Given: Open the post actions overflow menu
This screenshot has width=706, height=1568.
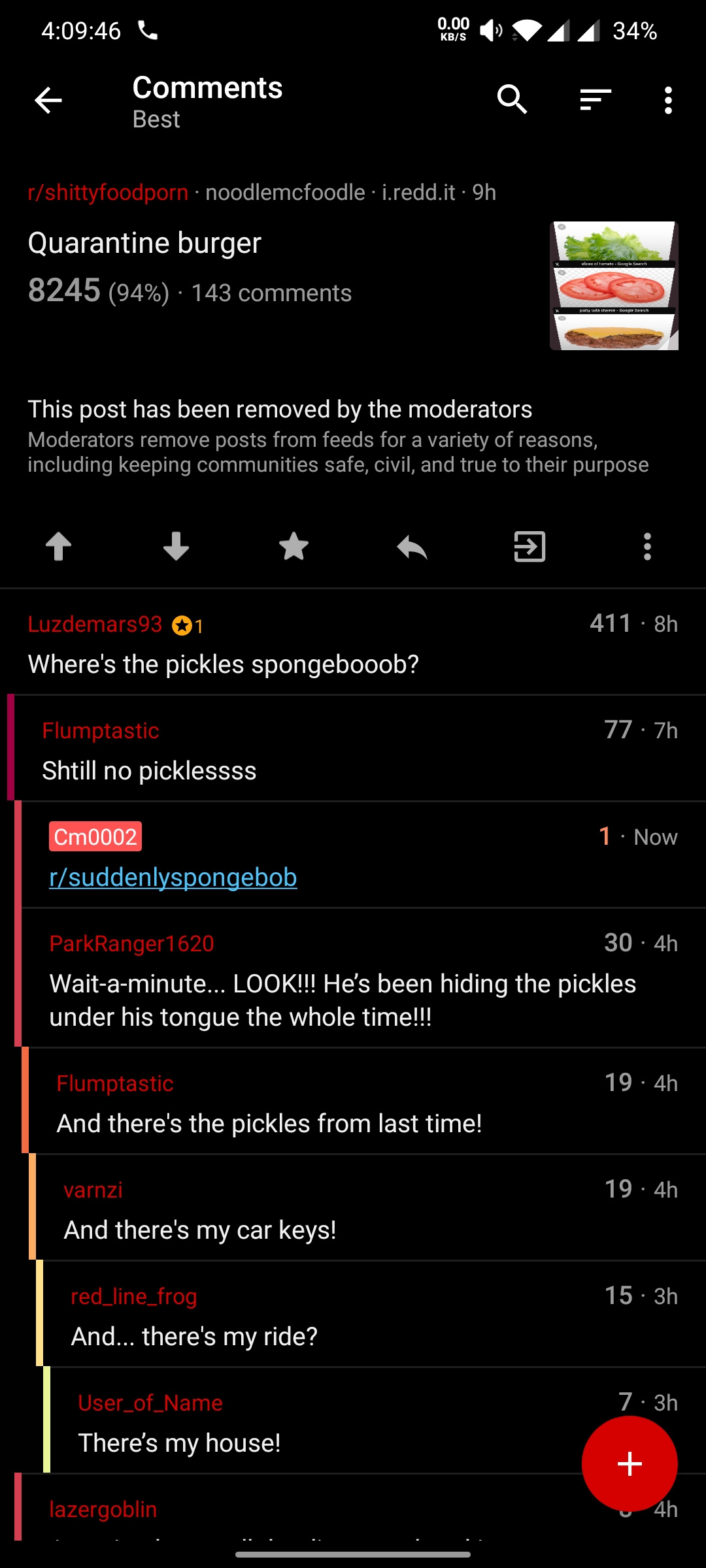Looking at the screenshot, I should click(x=647, y=546).
